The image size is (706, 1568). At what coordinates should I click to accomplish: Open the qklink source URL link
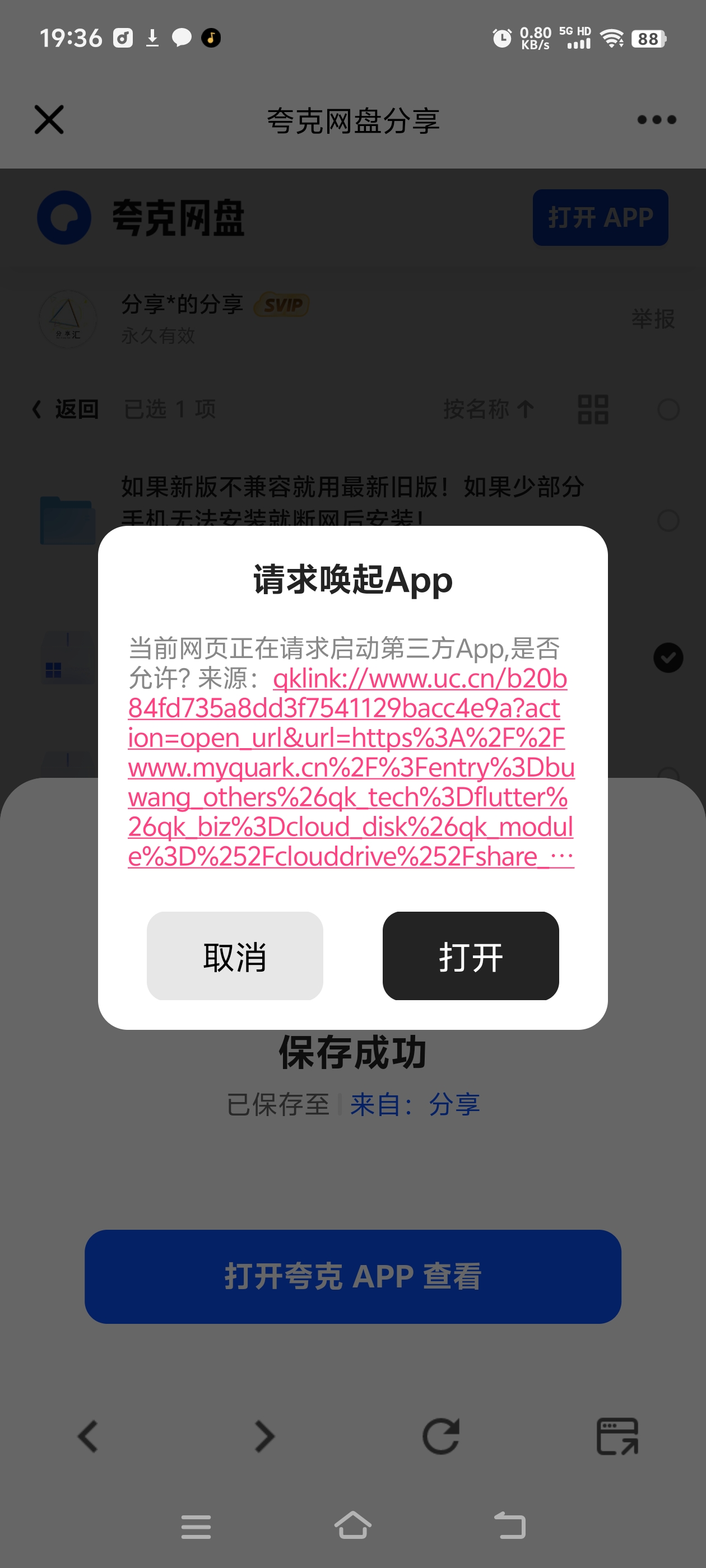click(351, 767)
